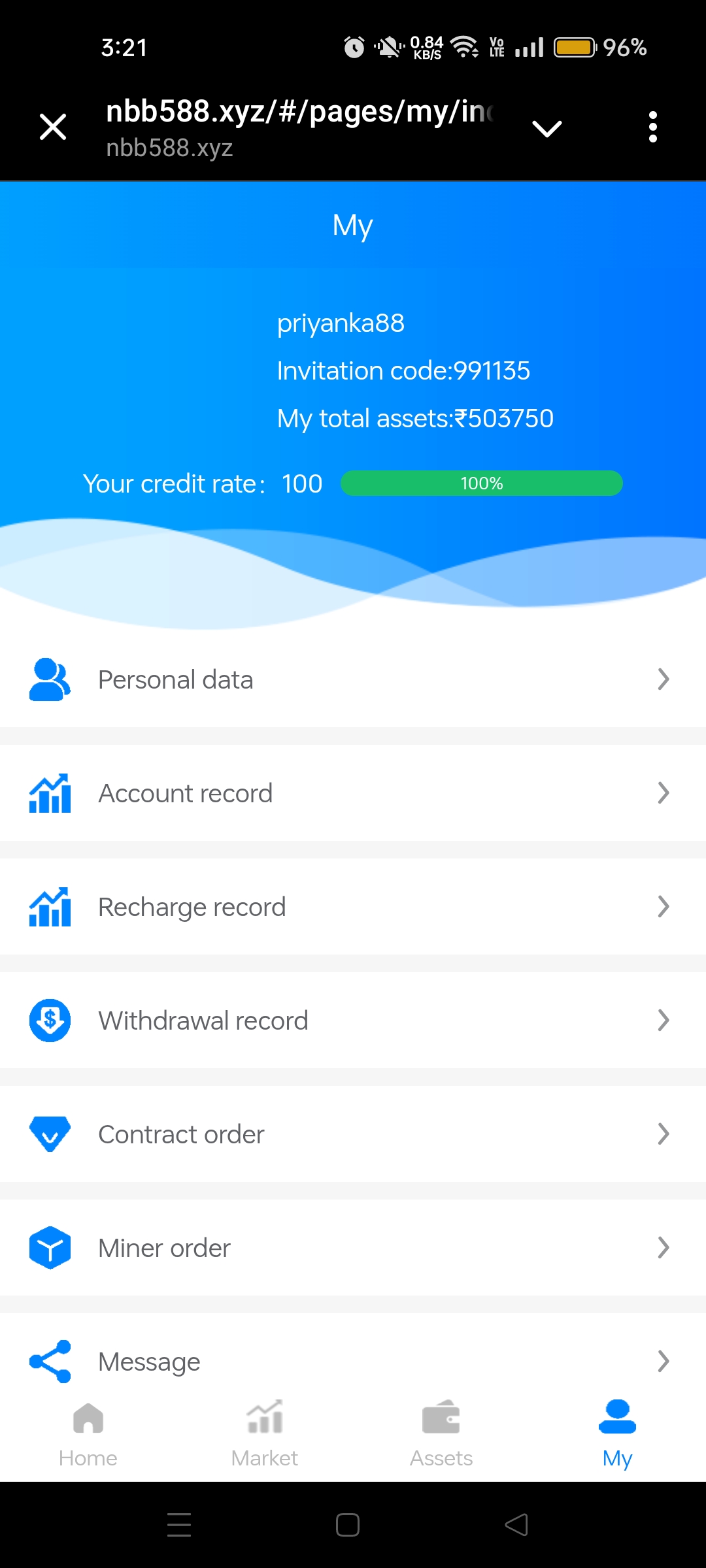Close the browser tab with X

53,127
